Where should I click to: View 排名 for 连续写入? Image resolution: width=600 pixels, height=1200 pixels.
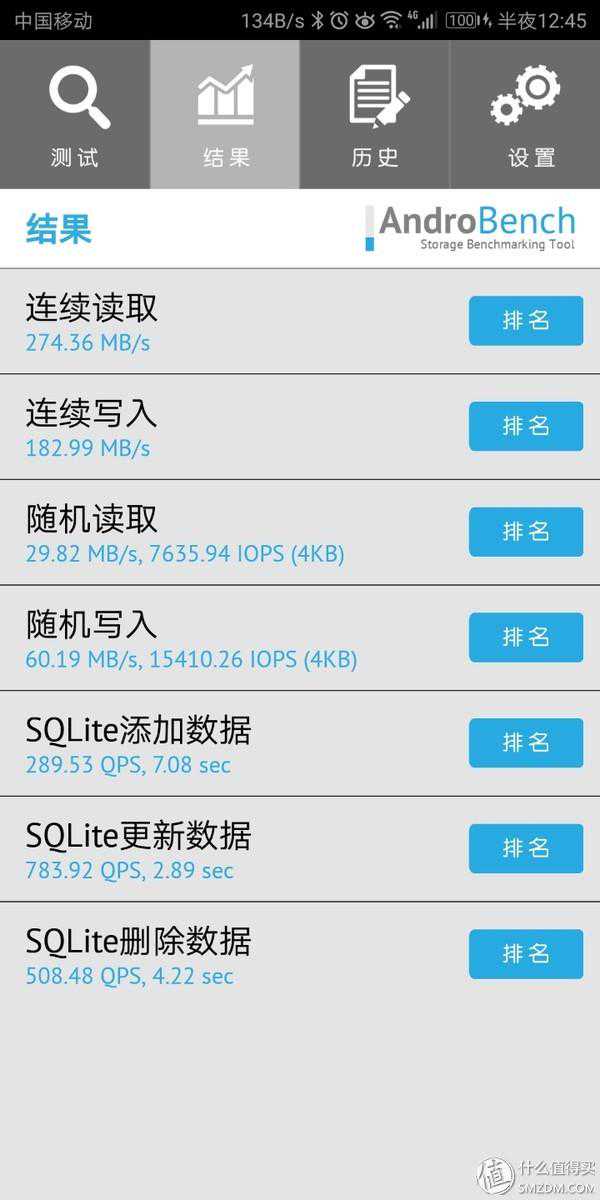tap(526, 426)
